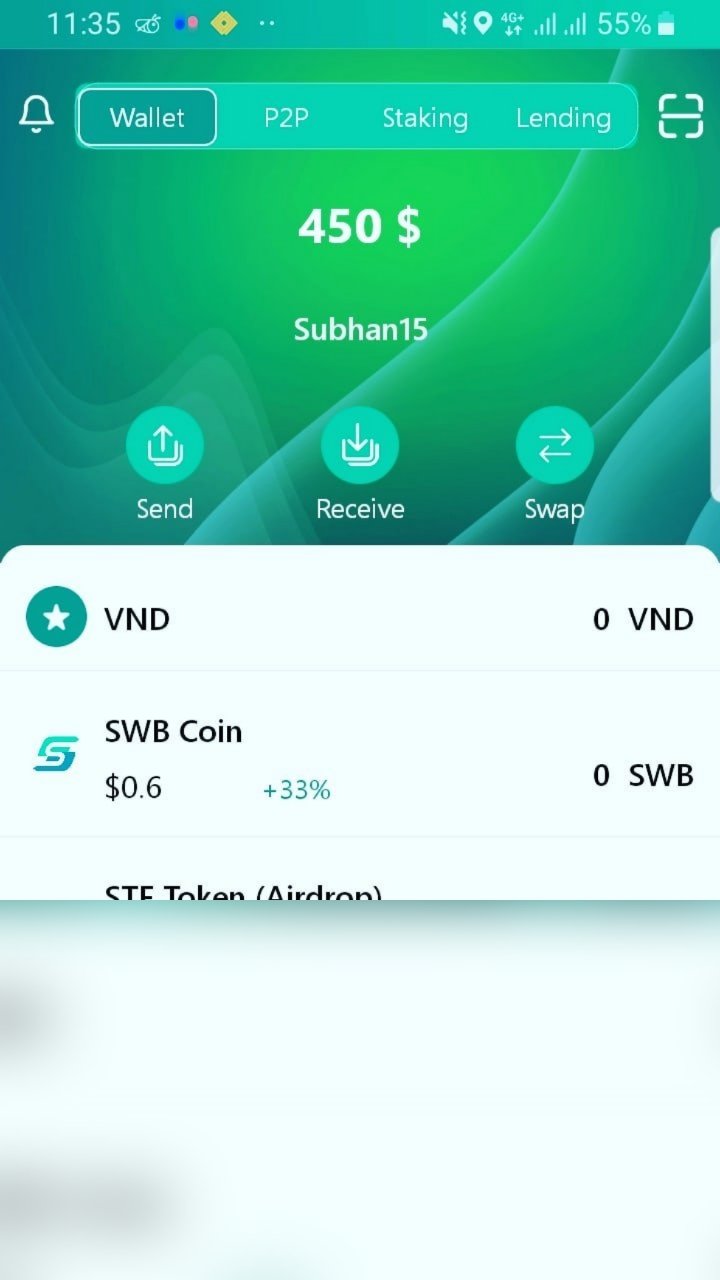
Task: Tap the Receive button
Action: tap(359, 446)
